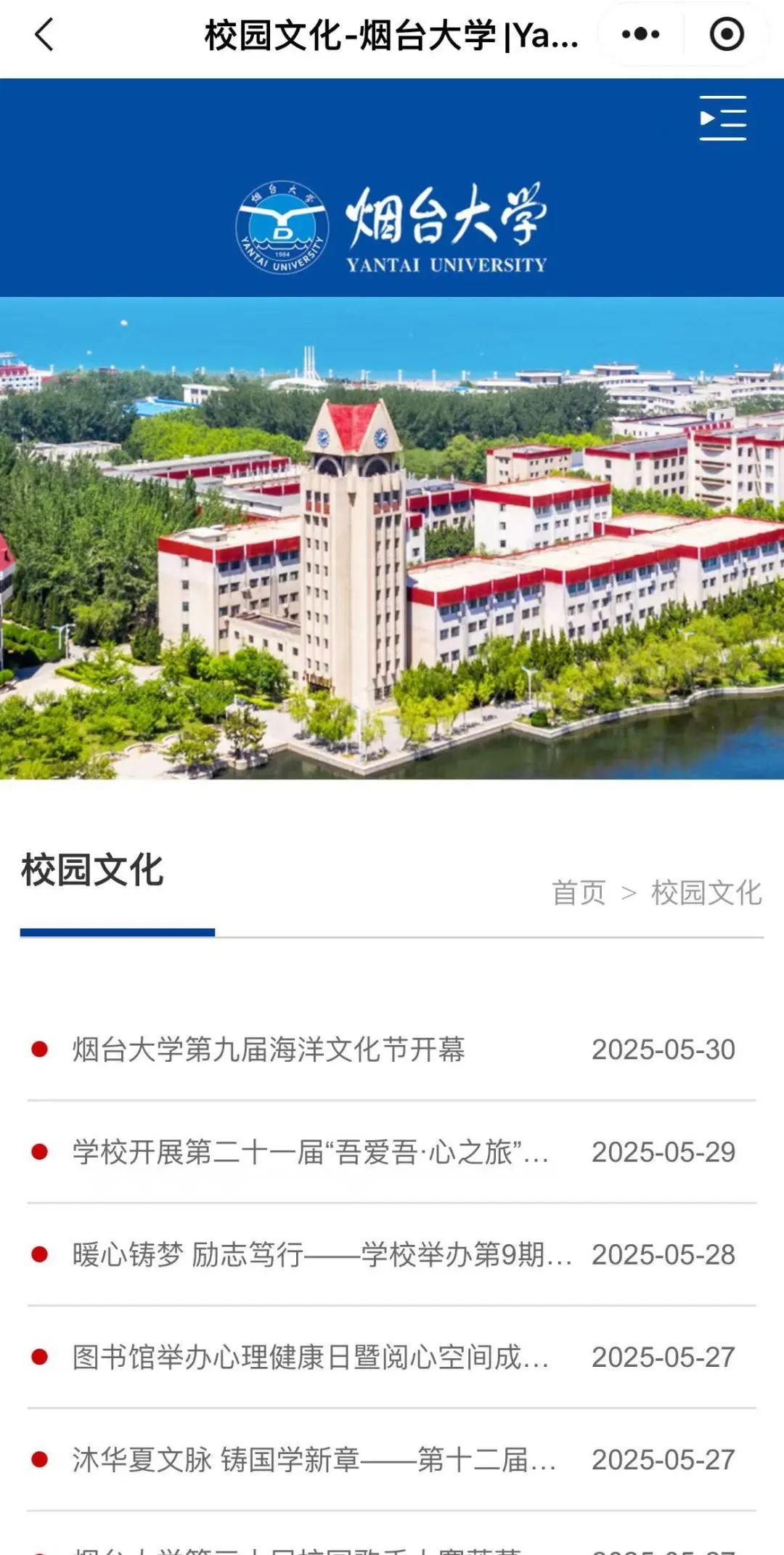
Task: Open the three-dot more options menu
Action: tap(640, 35)
